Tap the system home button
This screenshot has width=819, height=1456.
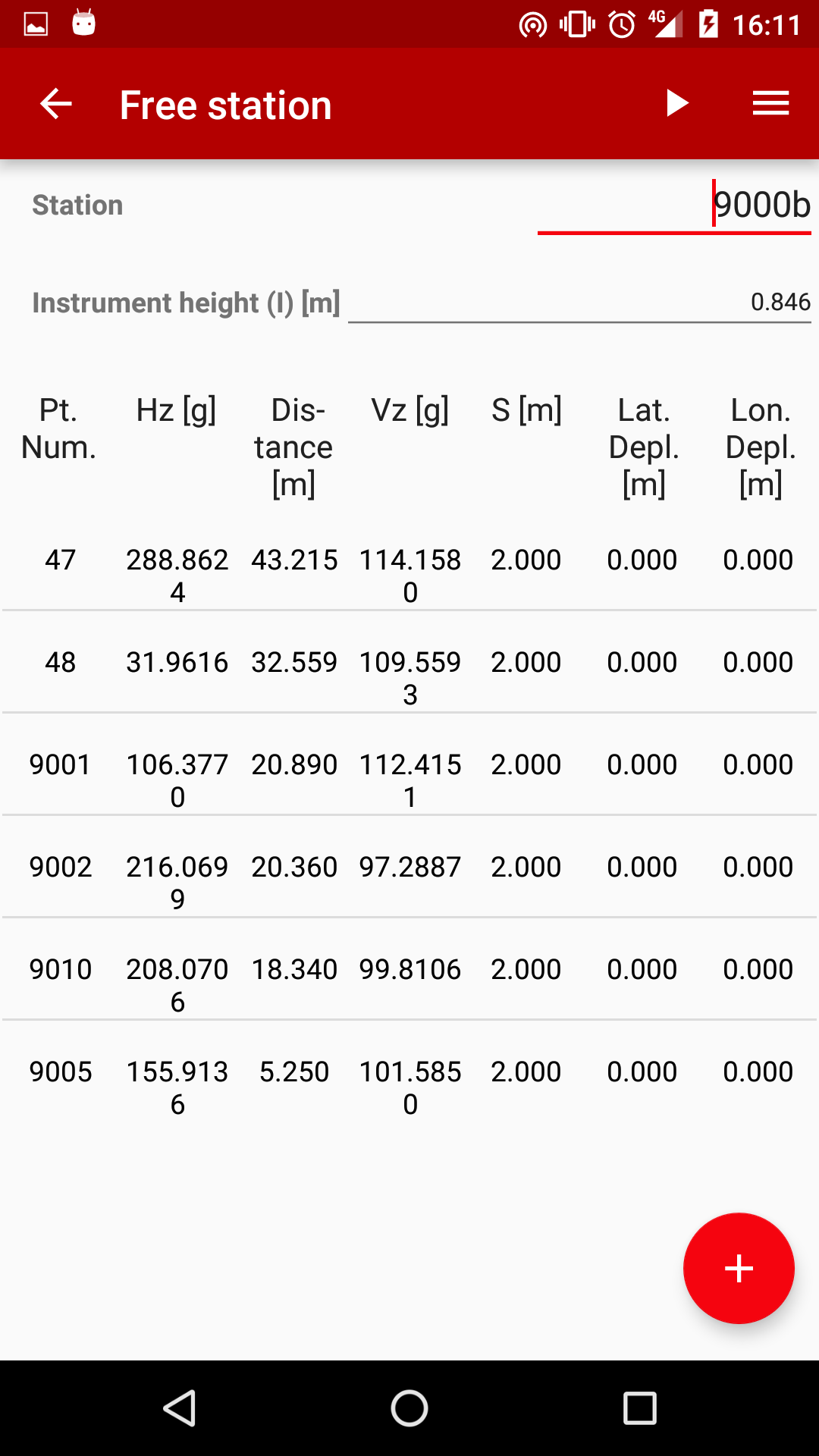(x=409, y=1409)
